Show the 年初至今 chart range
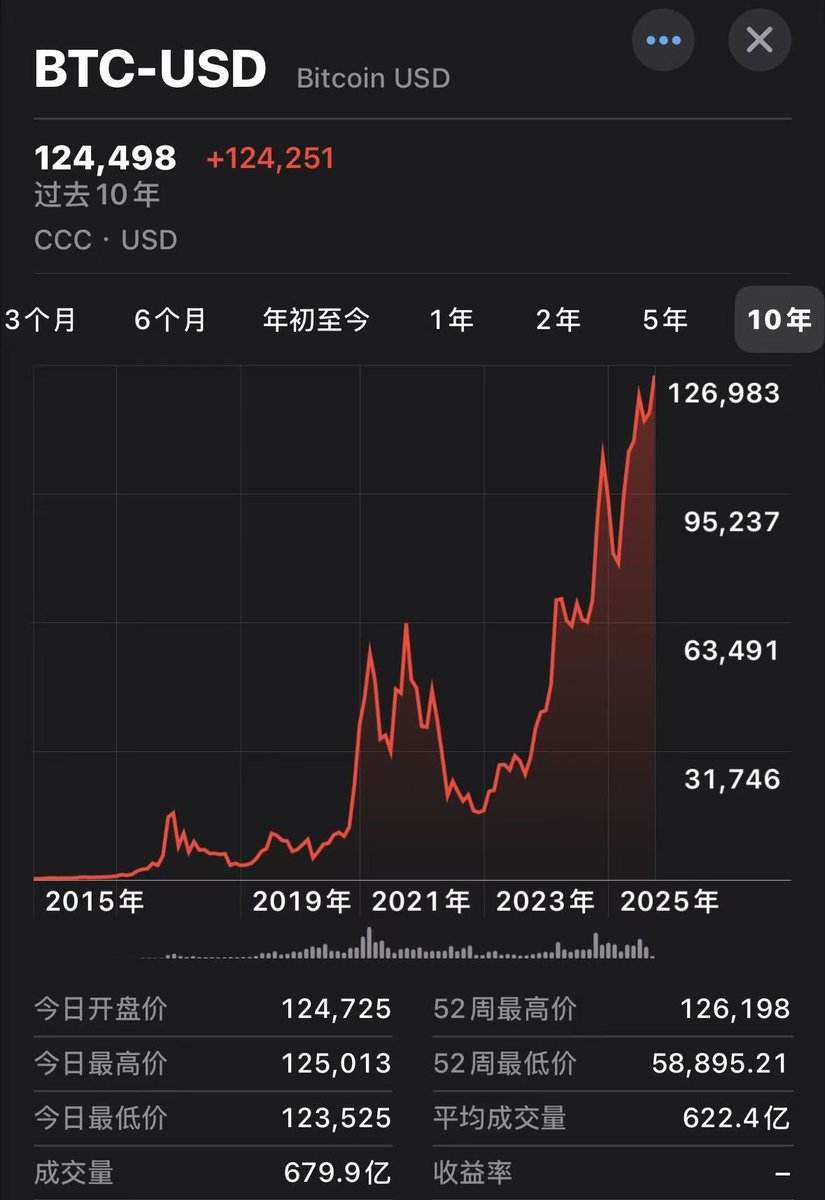 click(316, 320)
